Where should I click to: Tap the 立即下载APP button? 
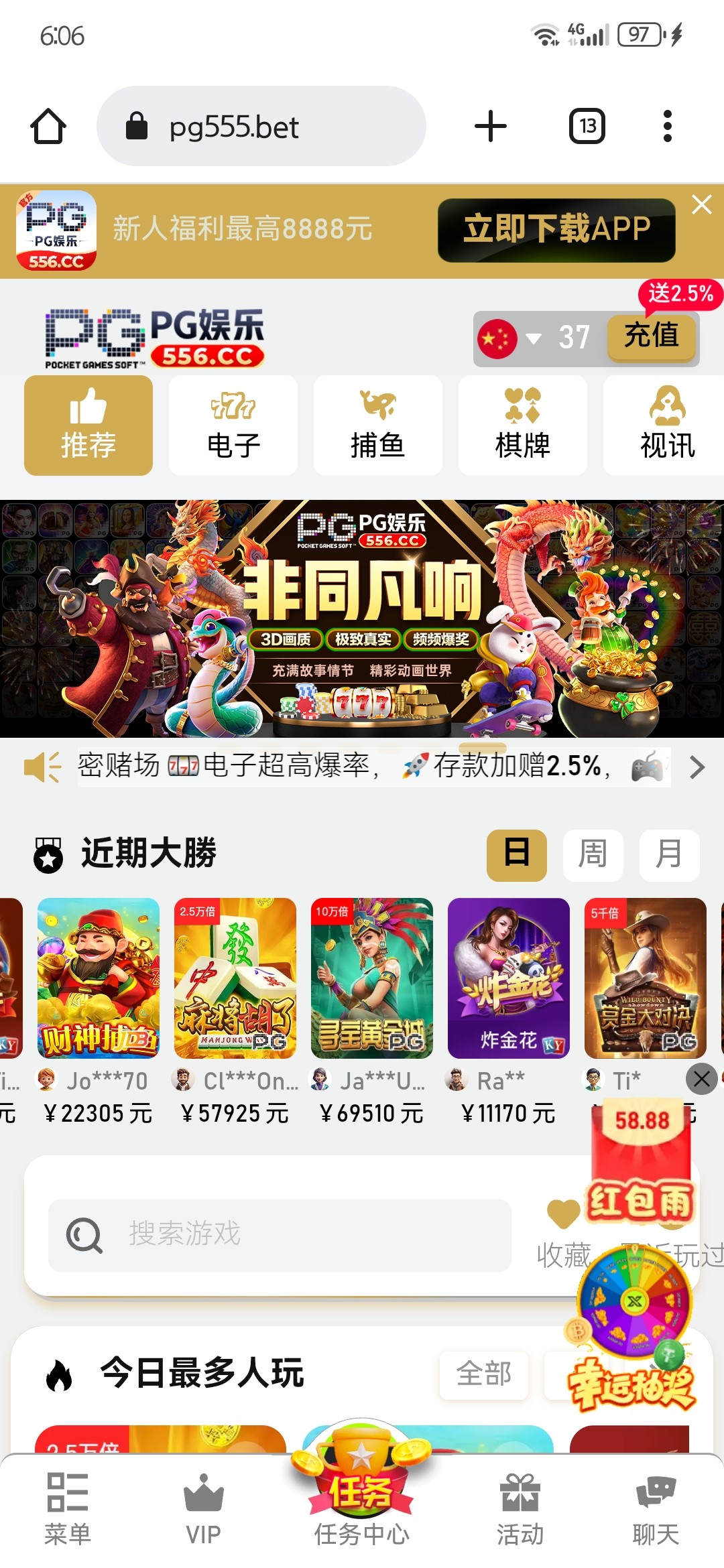click(556, 230)
